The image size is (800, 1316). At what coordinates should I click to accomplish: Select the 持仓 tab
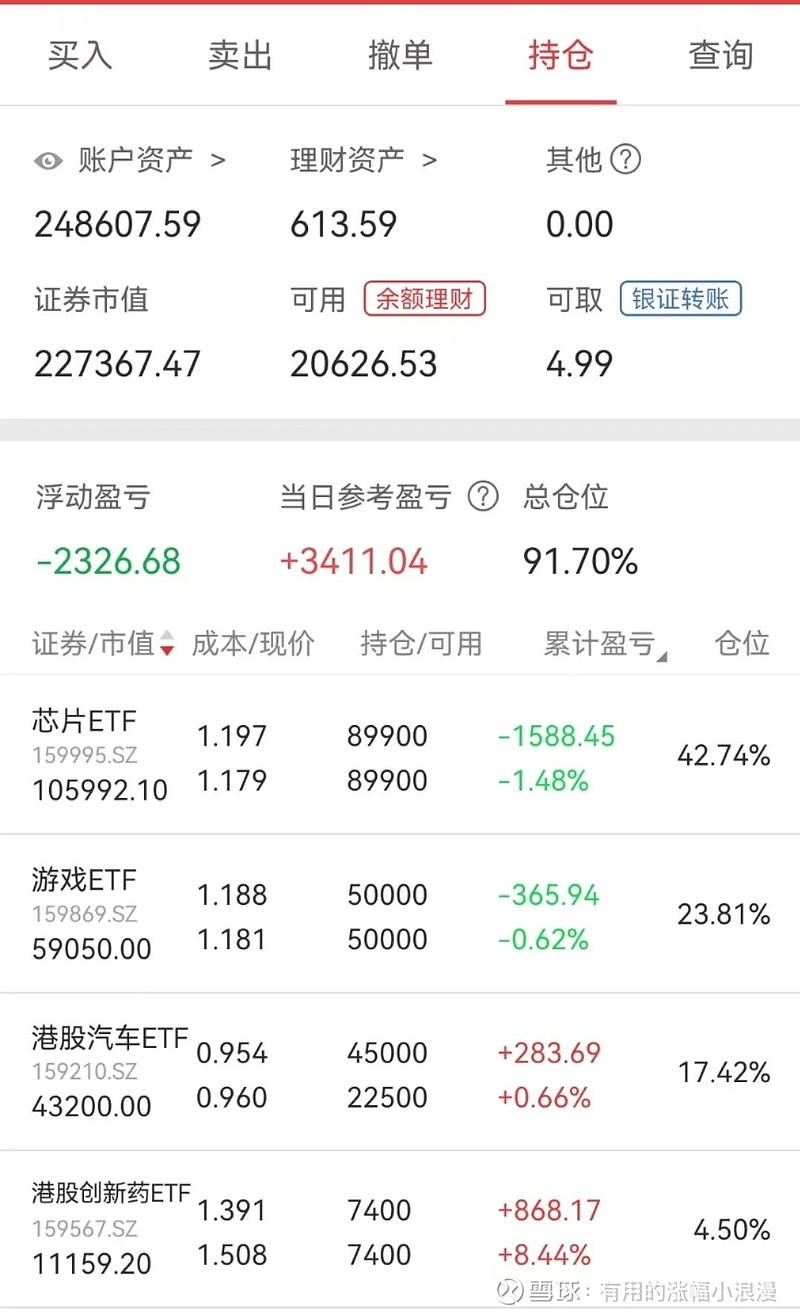point(560,56)
